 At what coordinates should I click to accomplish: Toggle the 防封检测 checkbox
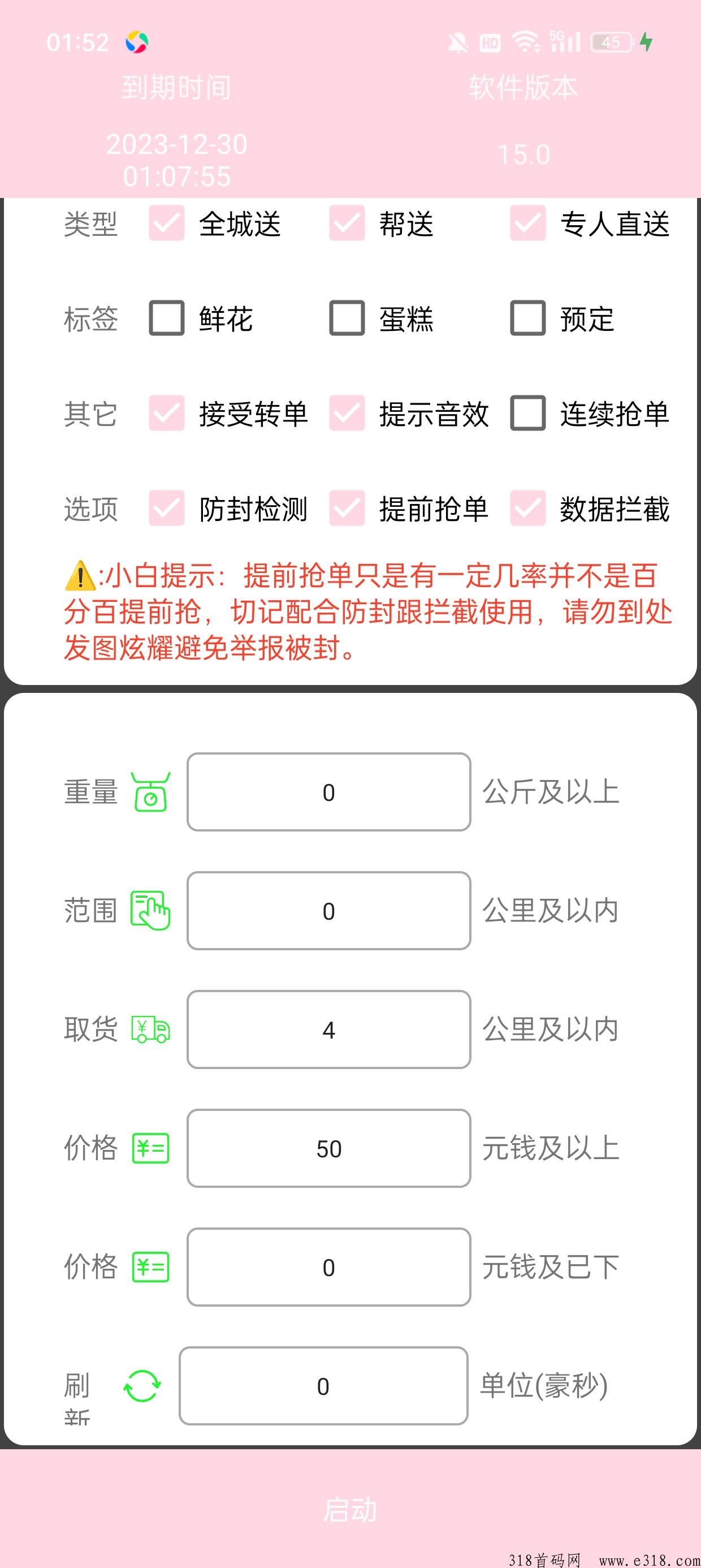[x=166, y=509]
